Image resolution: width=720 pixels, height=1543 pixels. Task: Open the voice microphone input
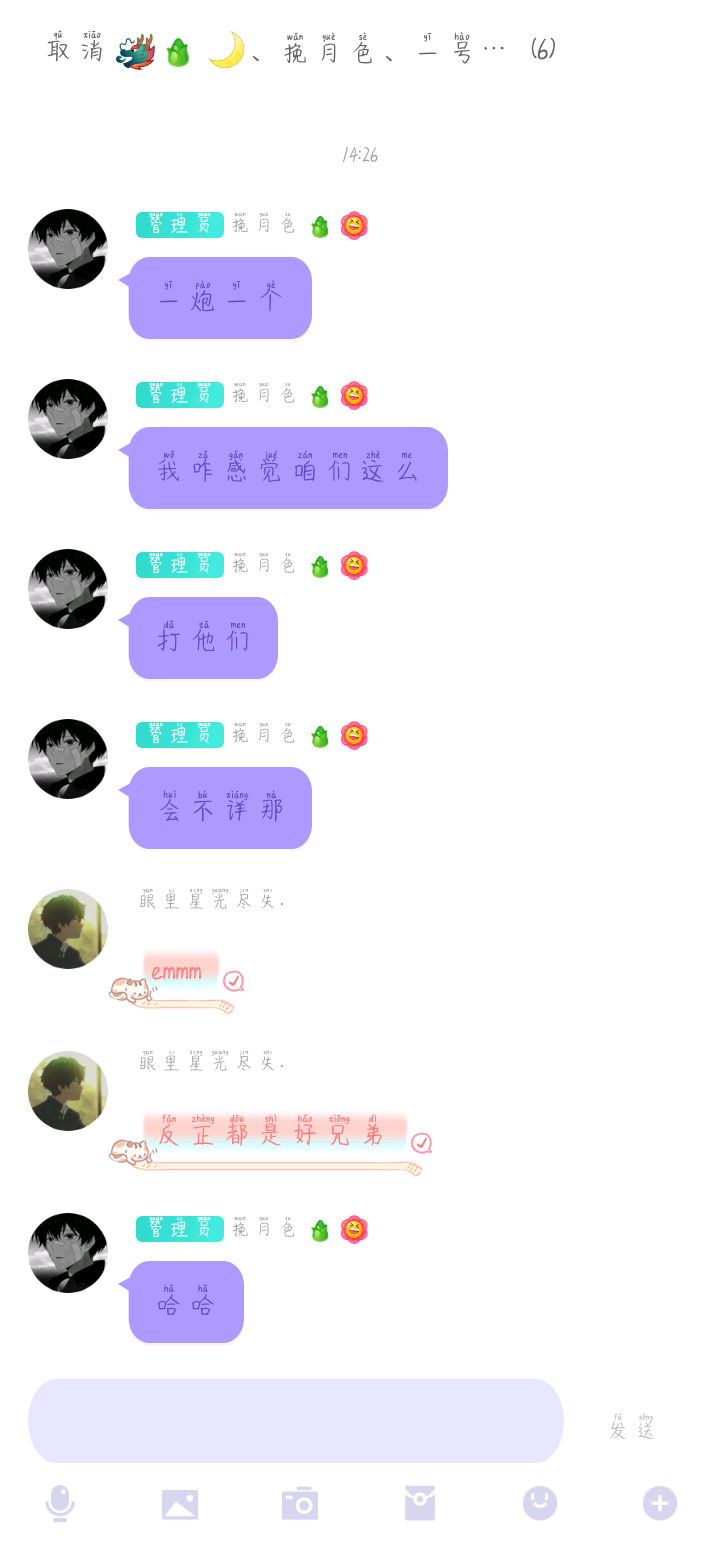tap(59, 1503)
